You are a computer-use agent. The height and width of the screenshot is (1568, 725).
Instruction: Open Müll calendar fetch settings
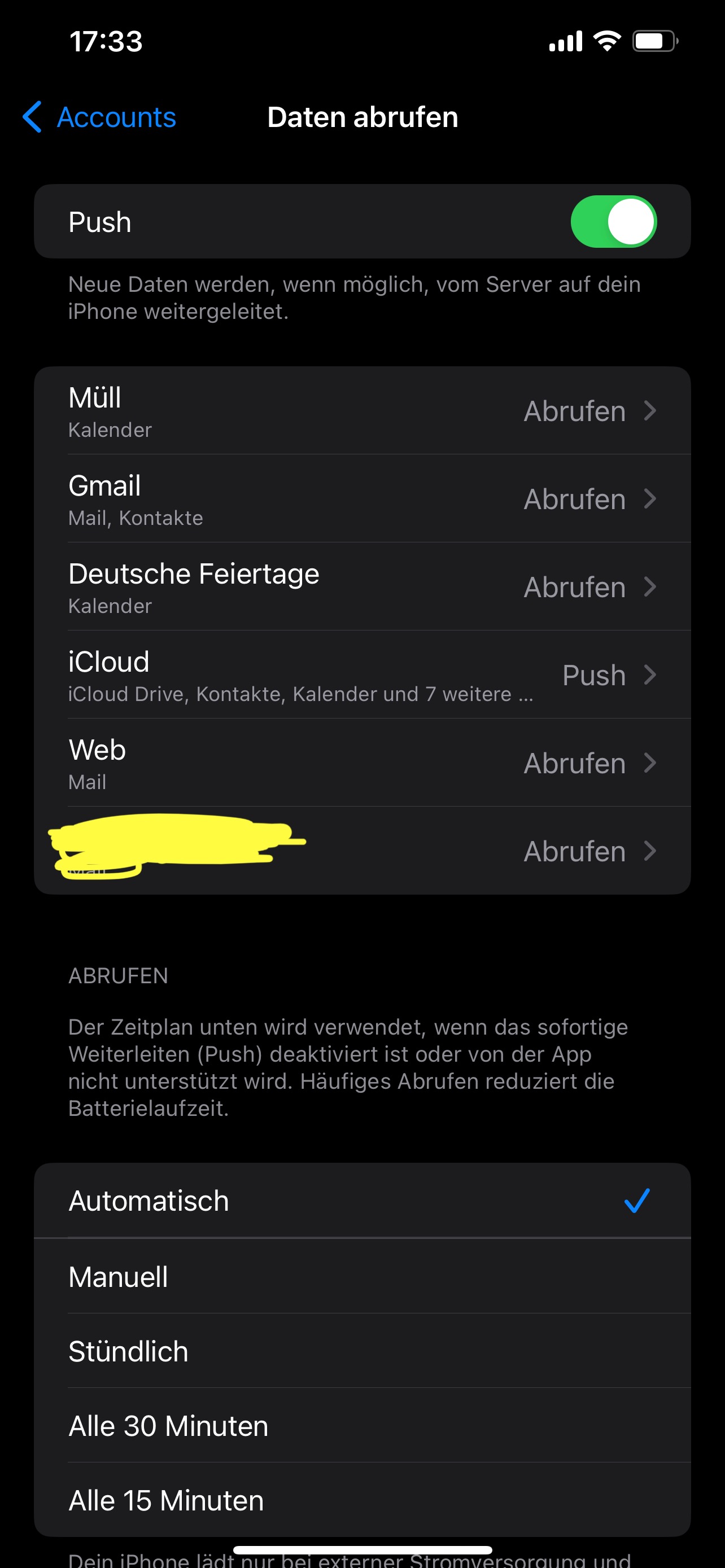click(x=362, y=411)
